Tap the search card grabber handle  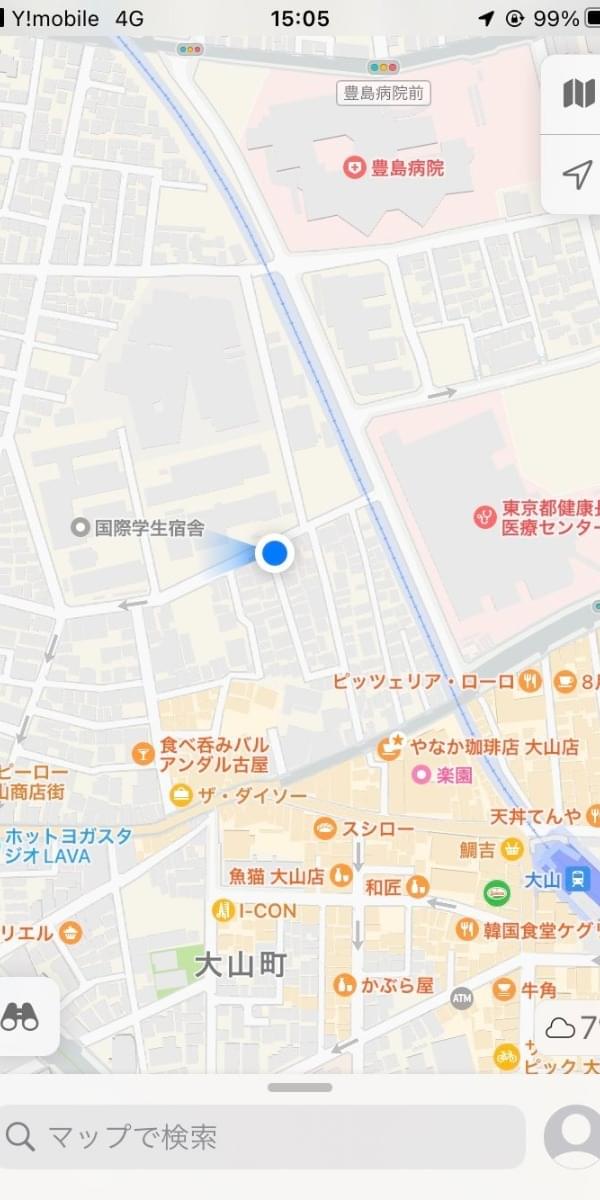[300, 1087]
